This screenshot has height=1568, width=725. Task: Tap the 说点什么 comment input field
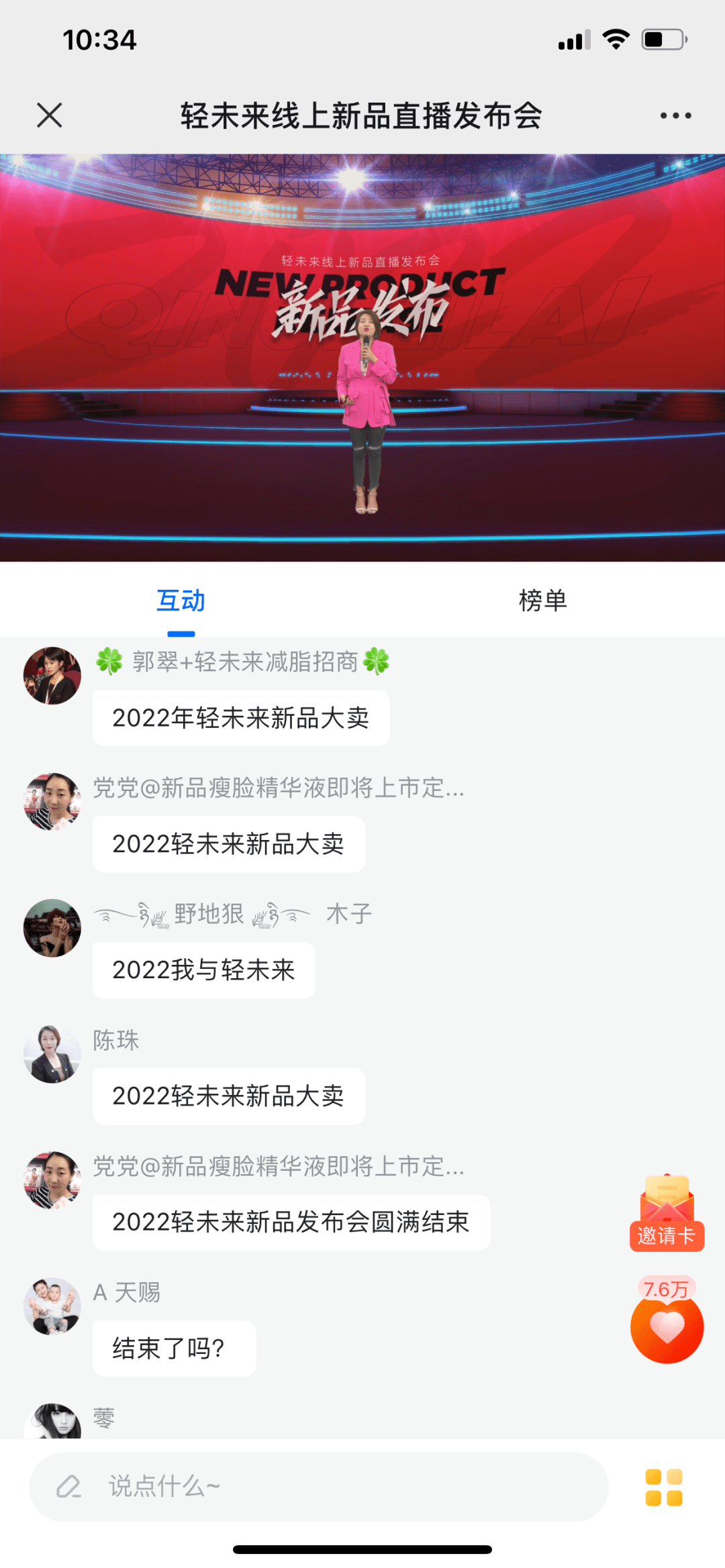[x=319, y=1487]
